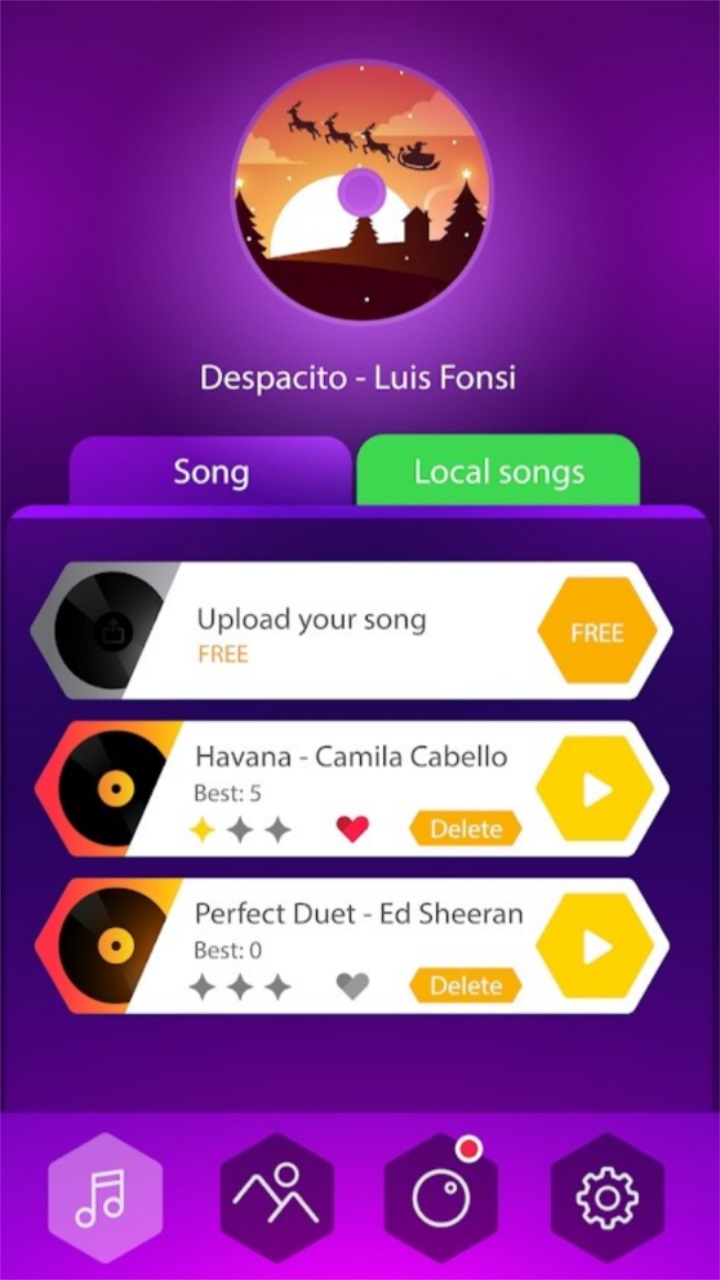Open the music notes tab
720x1280 pixels.
[x=105, y=1197]
